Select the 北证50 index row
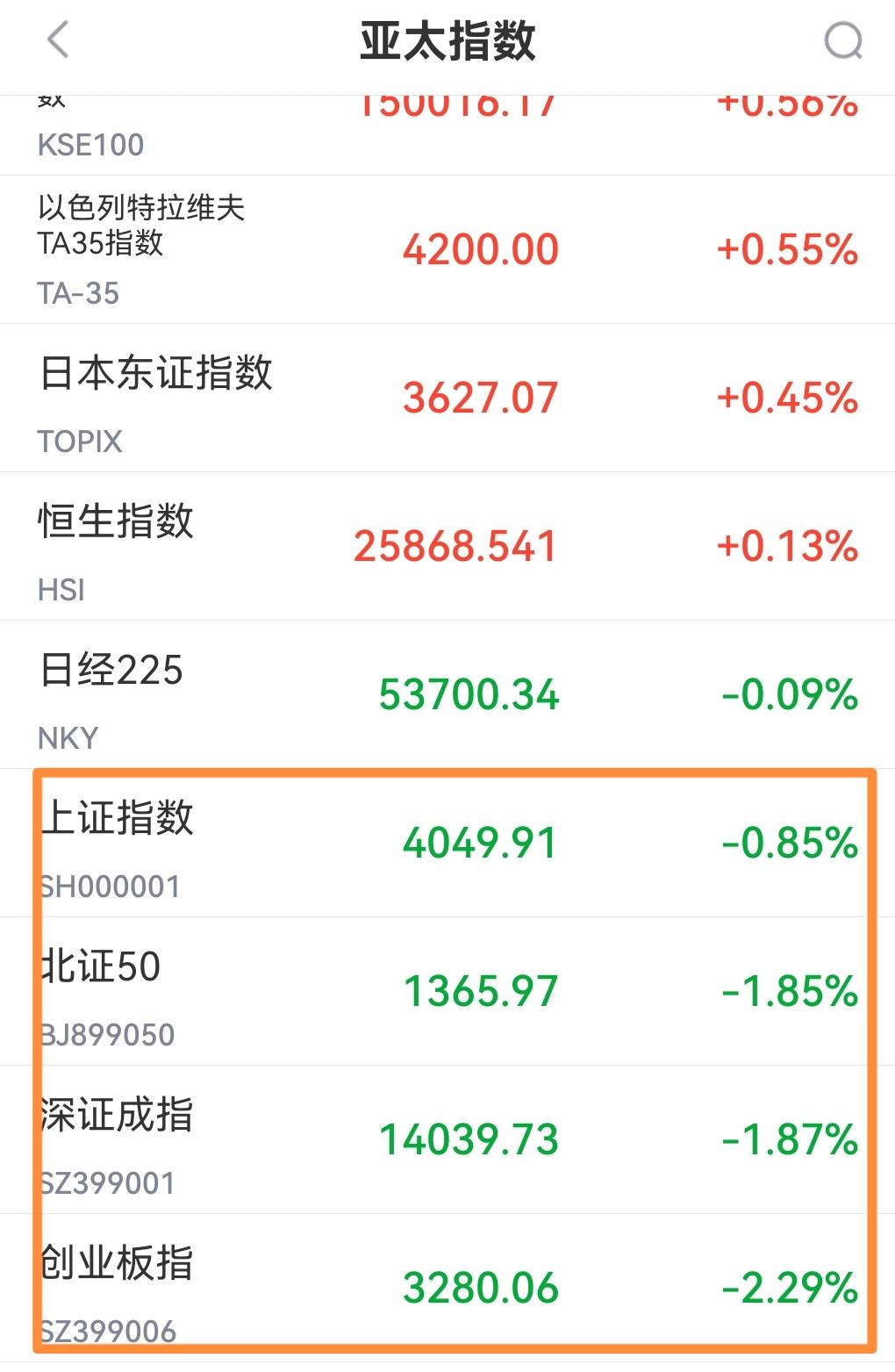The width and height of the screenshot is (895, 1372). pos(447,992)
